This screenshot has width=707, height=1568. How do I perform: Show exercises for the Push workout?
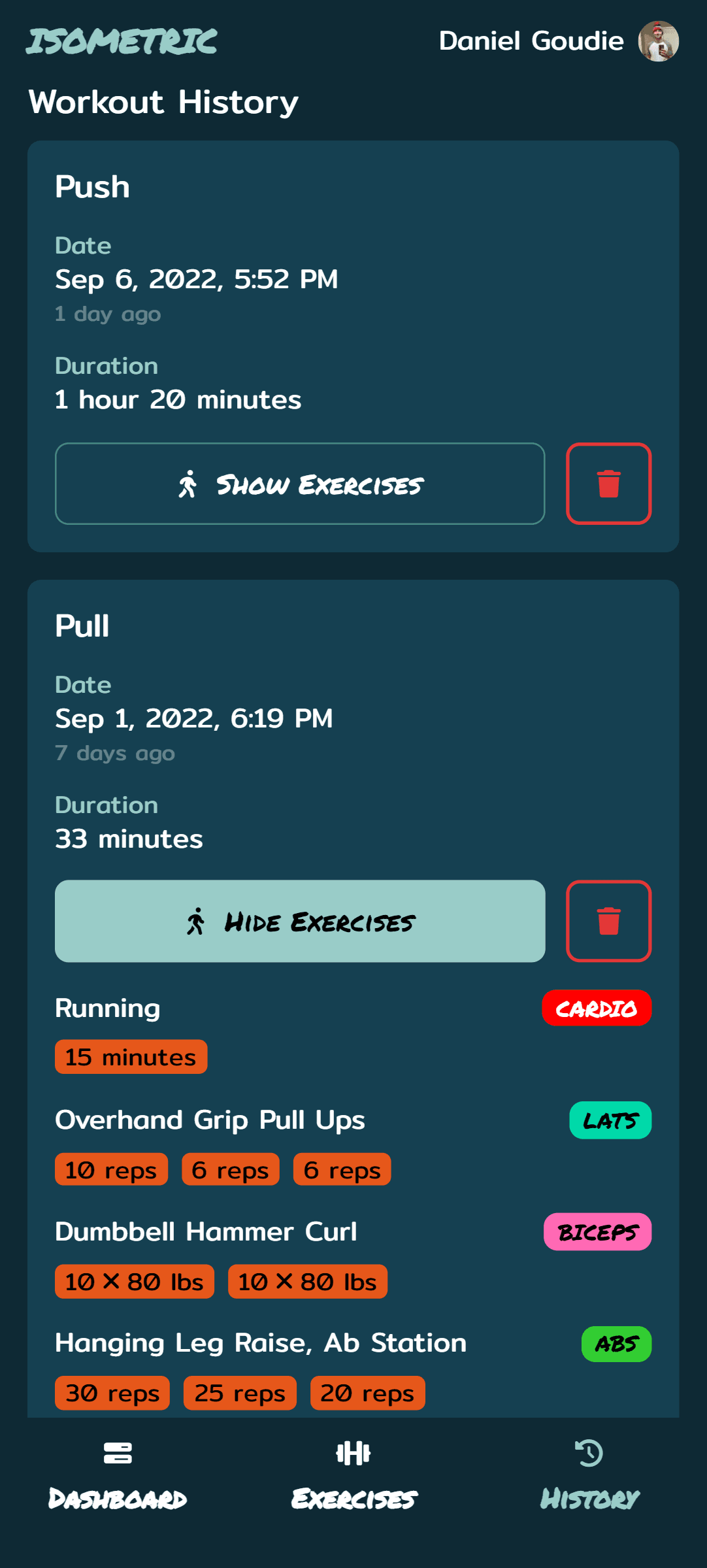300,484
